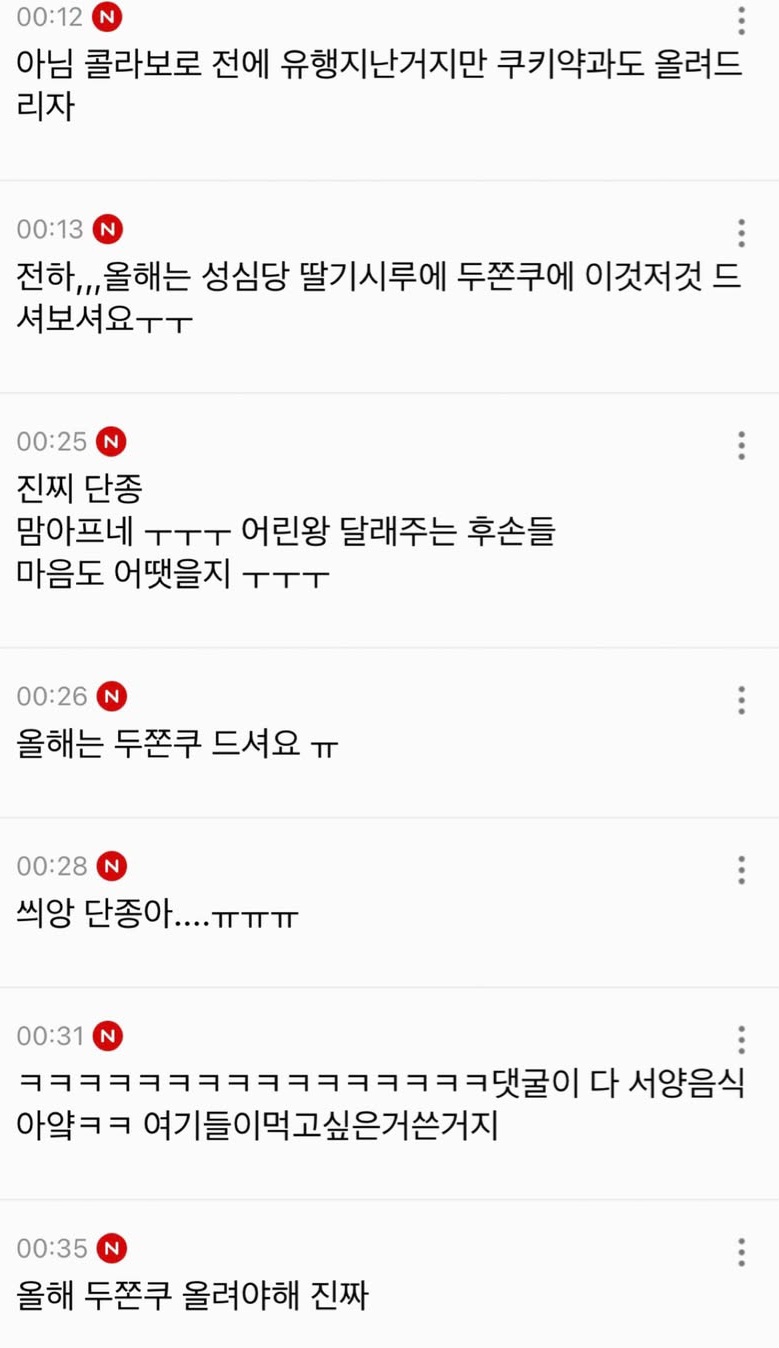Open overflow options on the 00:31 comment
This screenshot has width=779, height=1348.
coord(741,1040)
